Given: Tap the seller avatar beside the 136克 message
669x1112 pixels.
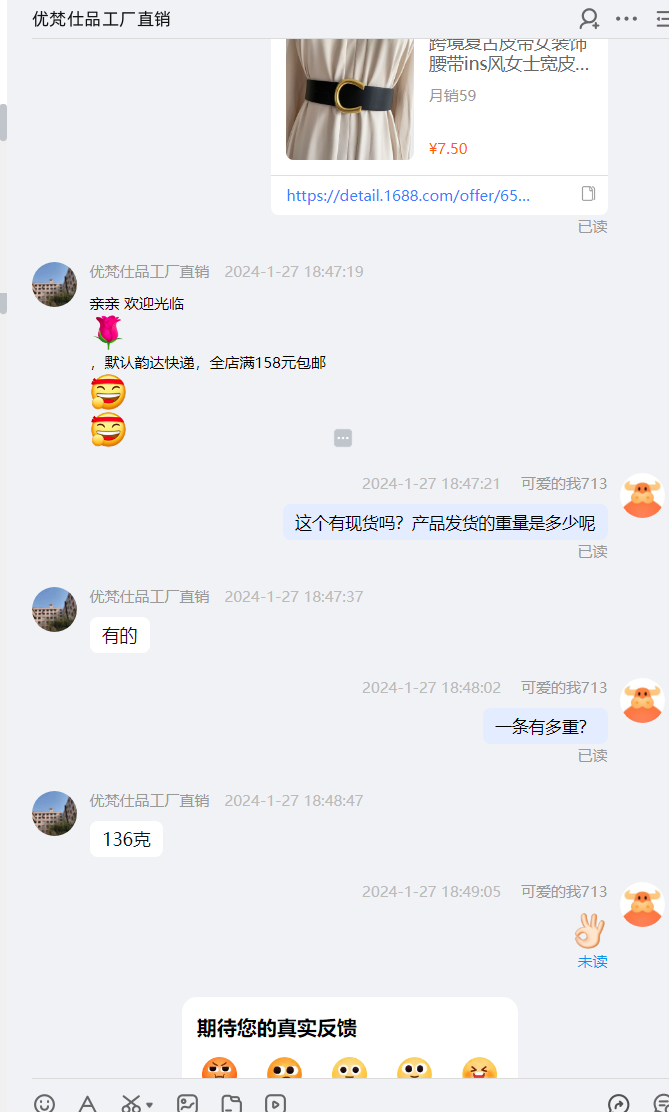Looking at the screenshot, I should coord(55,813).
